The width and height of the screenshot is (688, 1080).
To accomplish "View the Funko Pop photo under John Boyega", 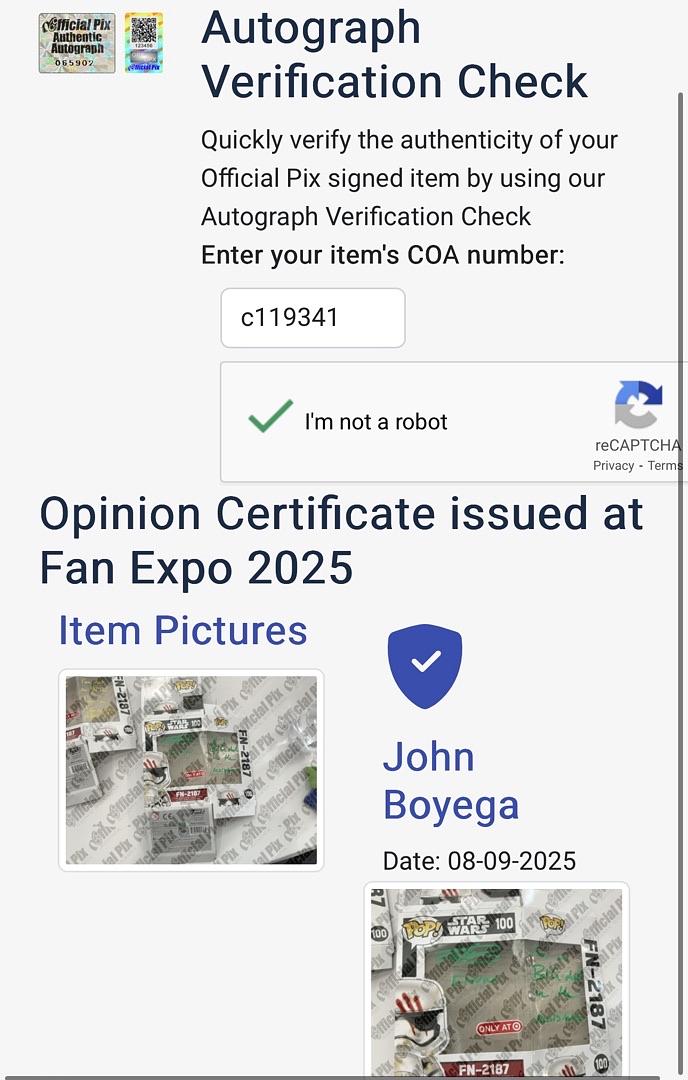I will pyautogui.click(x=496, y=980).
